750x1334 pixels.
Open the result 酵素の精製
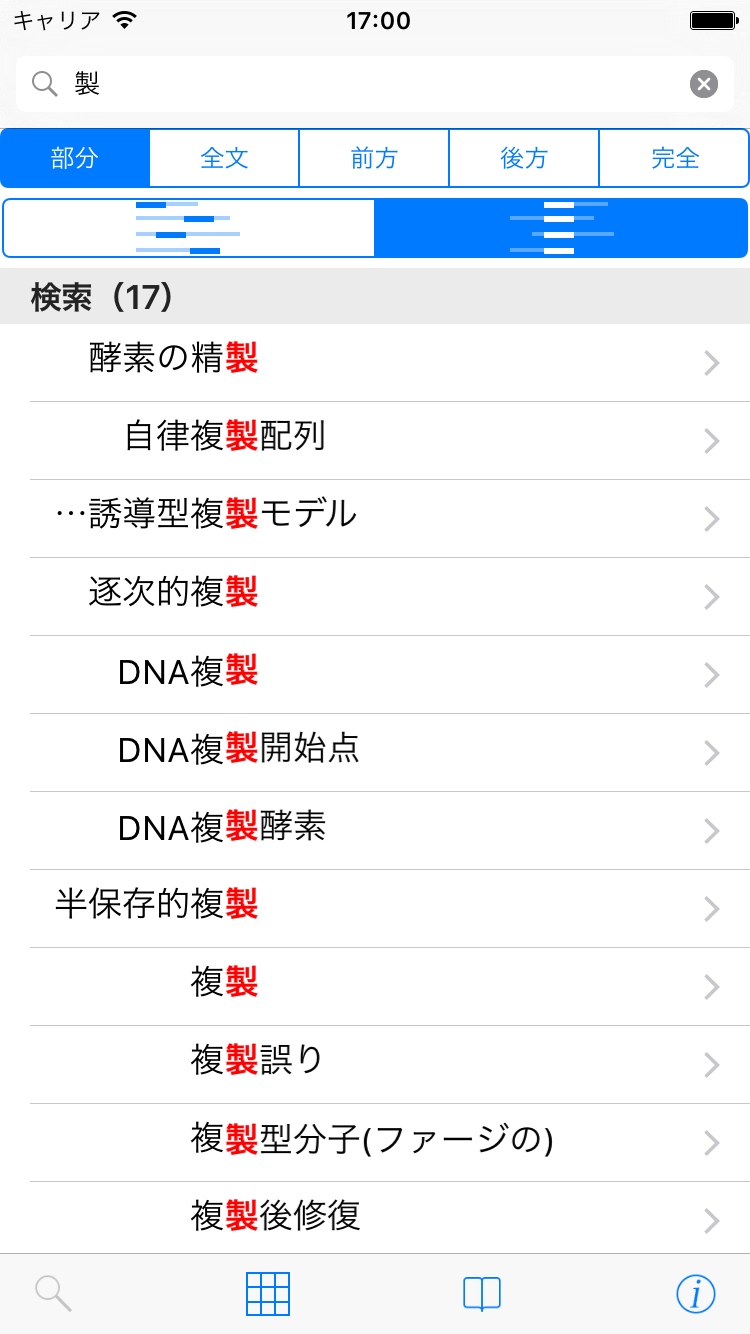point(375,362)
